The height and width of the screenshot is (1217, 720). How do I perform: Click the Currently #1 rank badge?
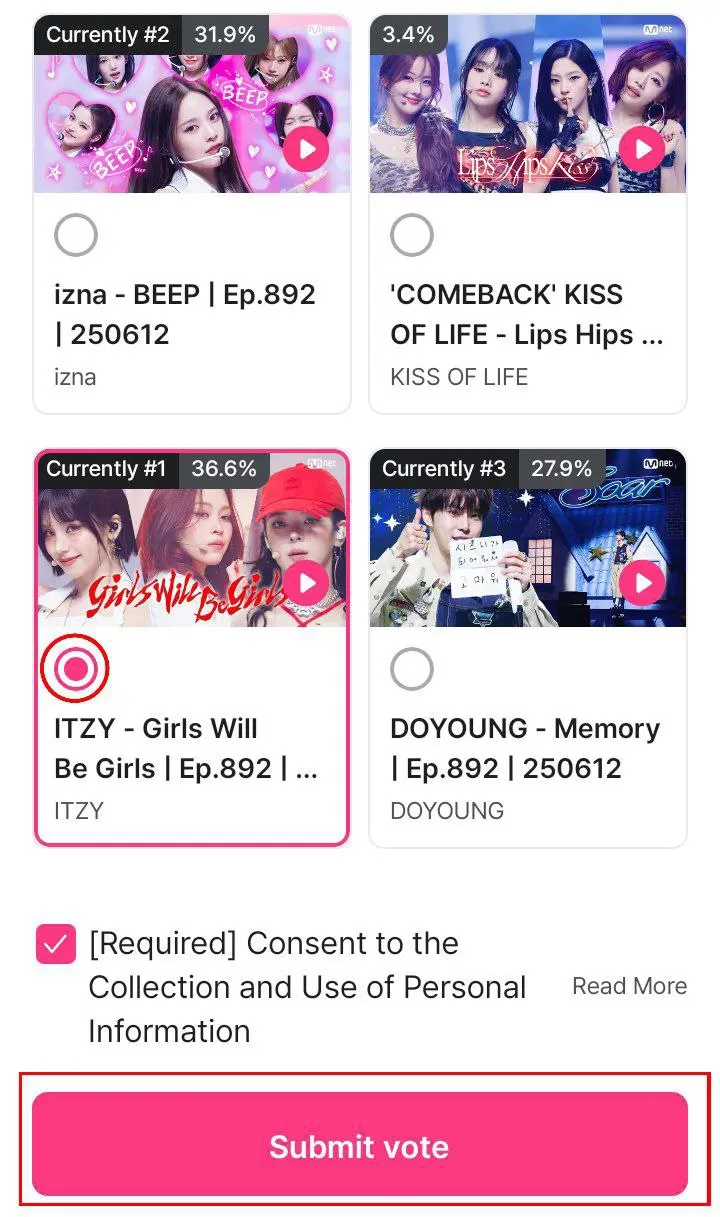105,468
